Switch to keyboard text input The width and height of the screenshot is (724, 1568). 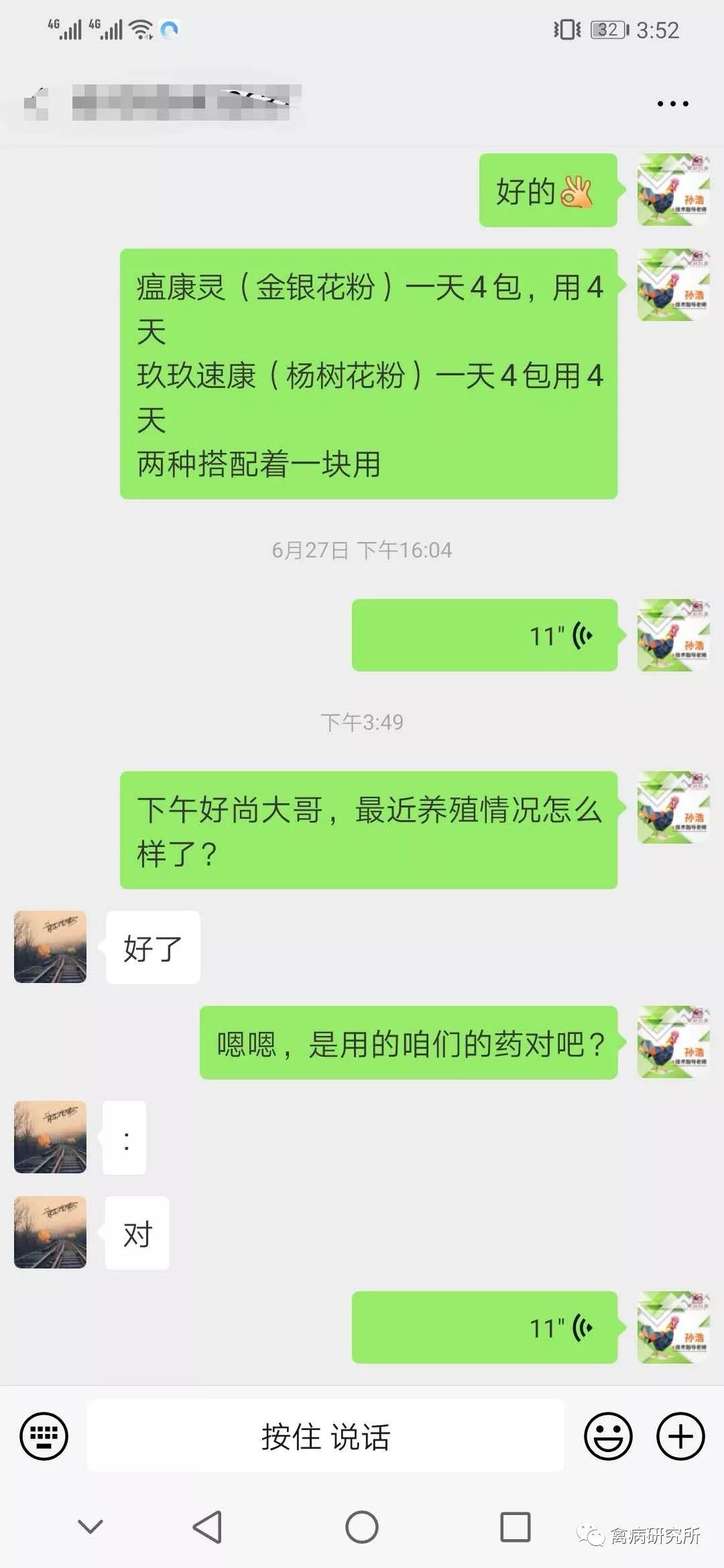pos(44,1436)
